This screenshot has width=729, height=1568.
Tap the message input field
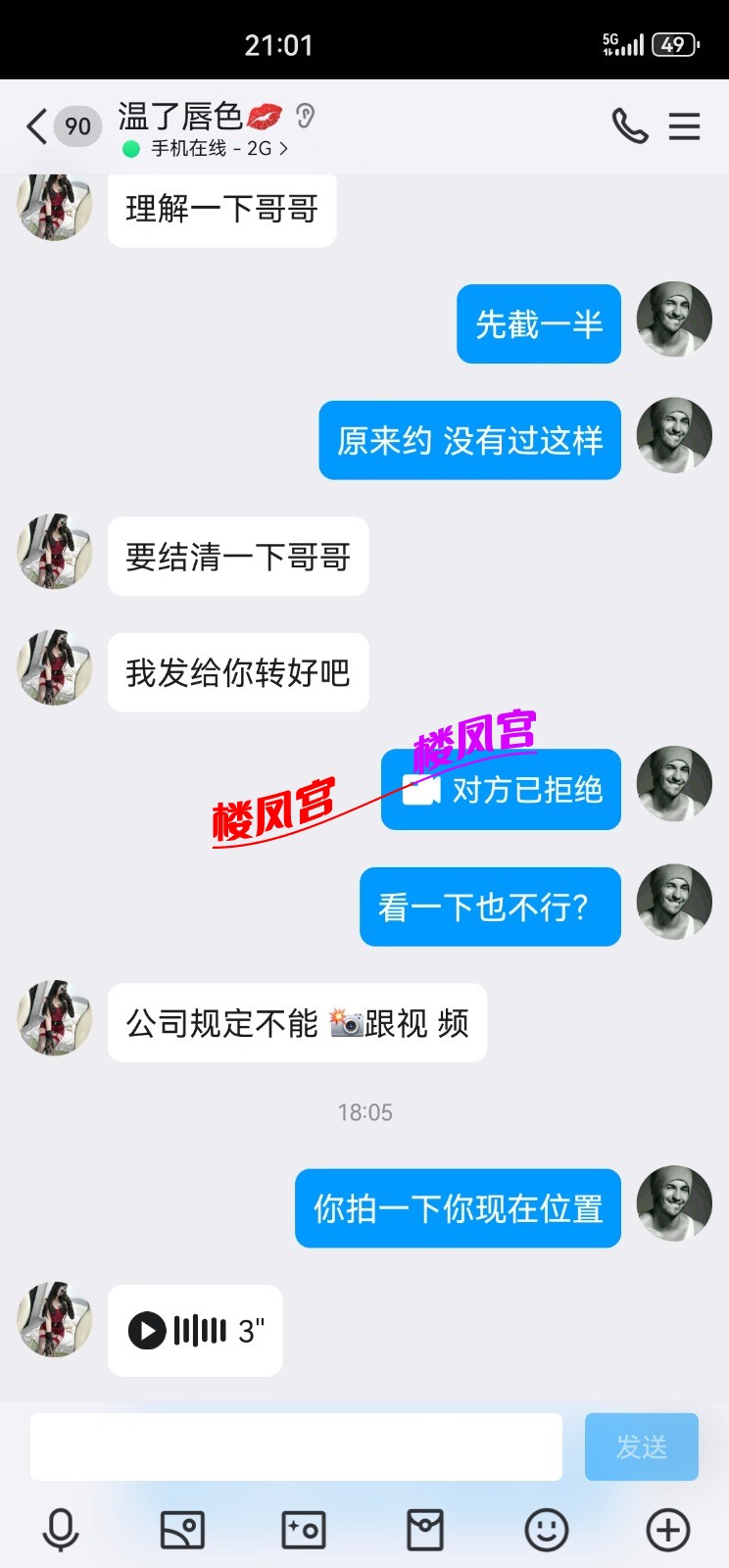pyautogui.click(x=294, y=1445)
